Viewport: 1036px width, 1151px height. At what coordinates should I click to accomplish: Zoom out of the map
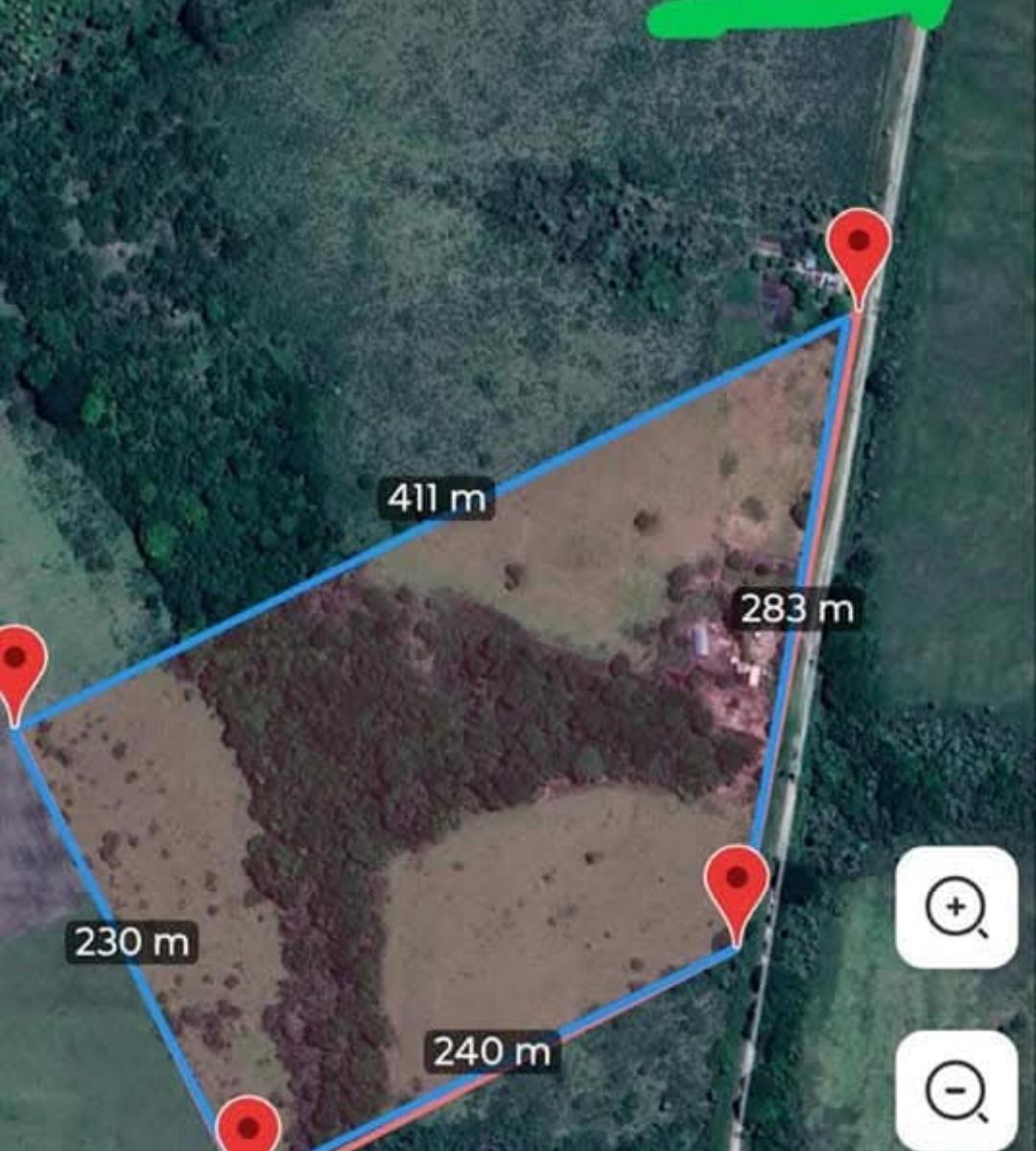(956, 1091)
